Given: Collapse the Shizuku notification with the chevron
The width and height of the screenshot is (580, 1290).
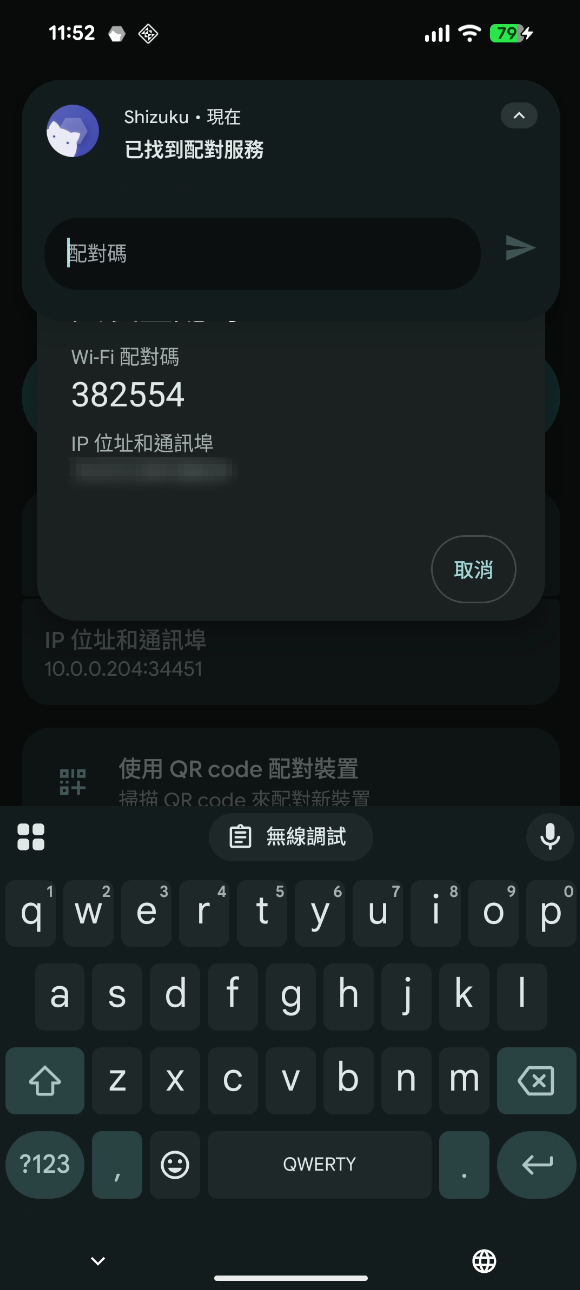Looking at the screenshot, I should [x=519, y=116].
